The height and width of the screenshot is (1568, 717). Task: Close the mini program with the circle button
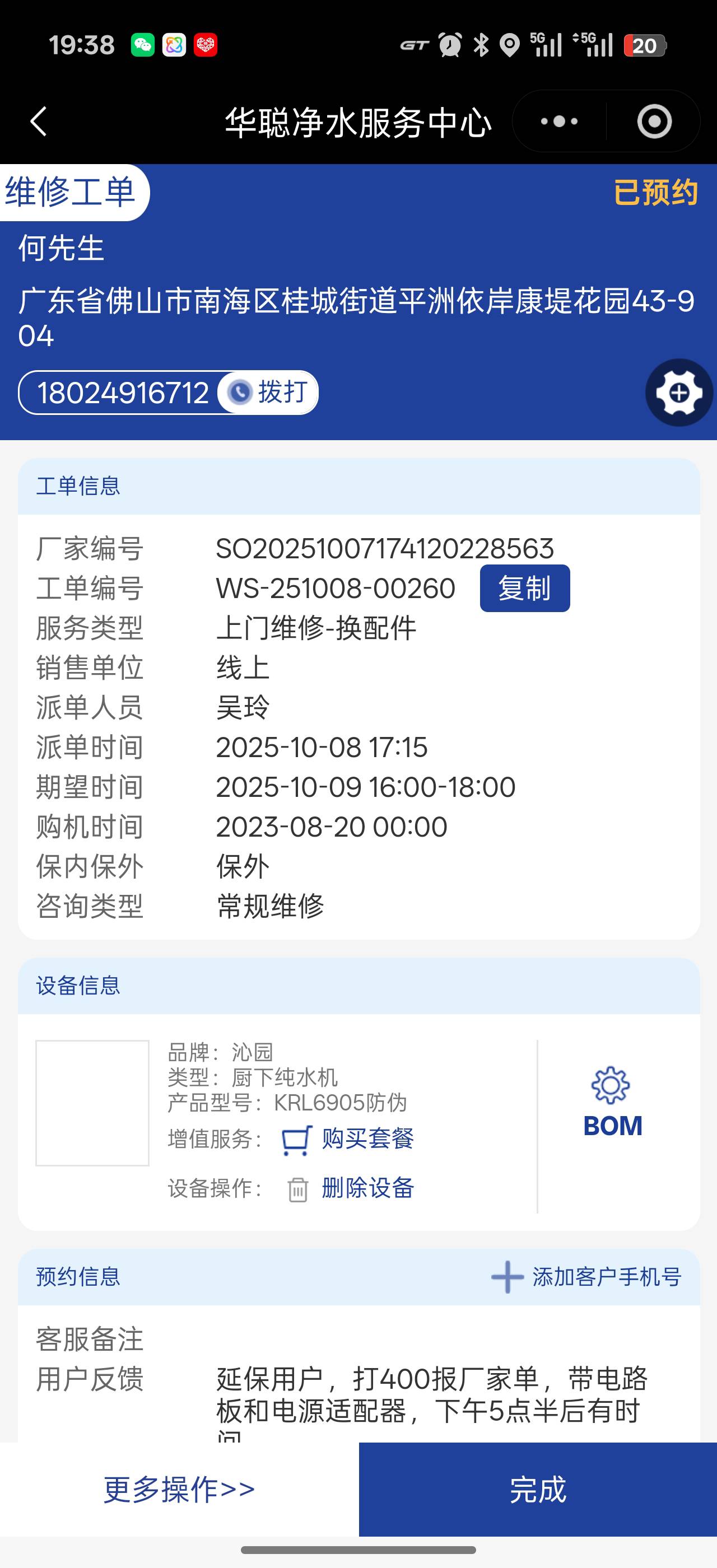[654, 122]
